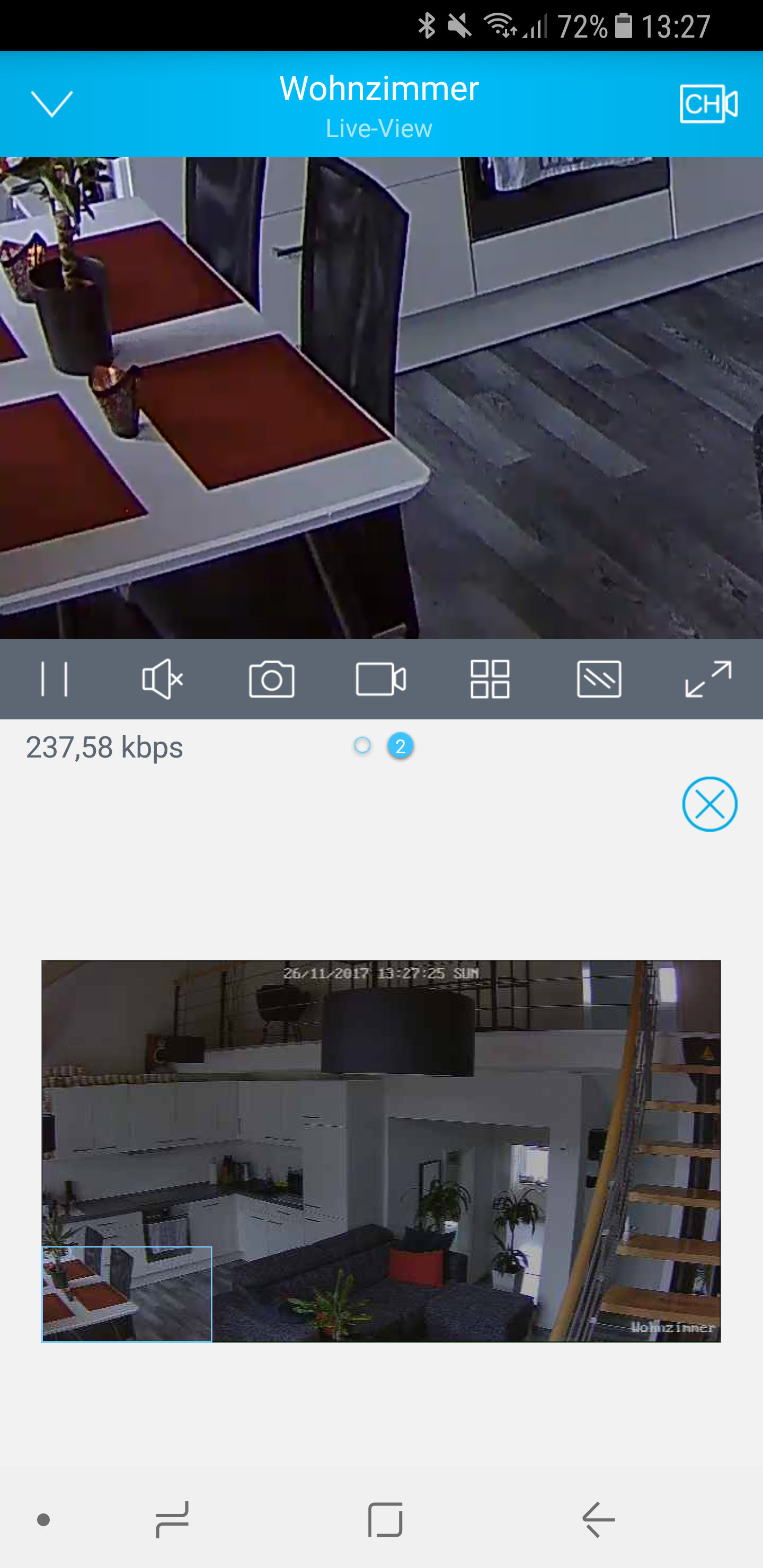Open the recent apps screen
The image size is (763, 1568).
click(x=172, y=1519)
